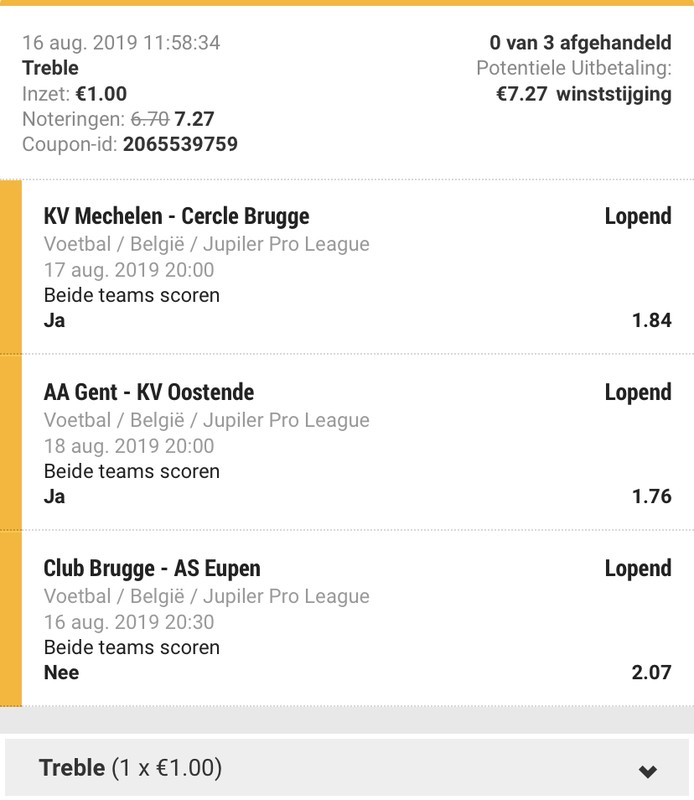Screen dimensions: 694x800
Task: Expand the Treble (1 x €1.00) section
Action: pos(647,770)
